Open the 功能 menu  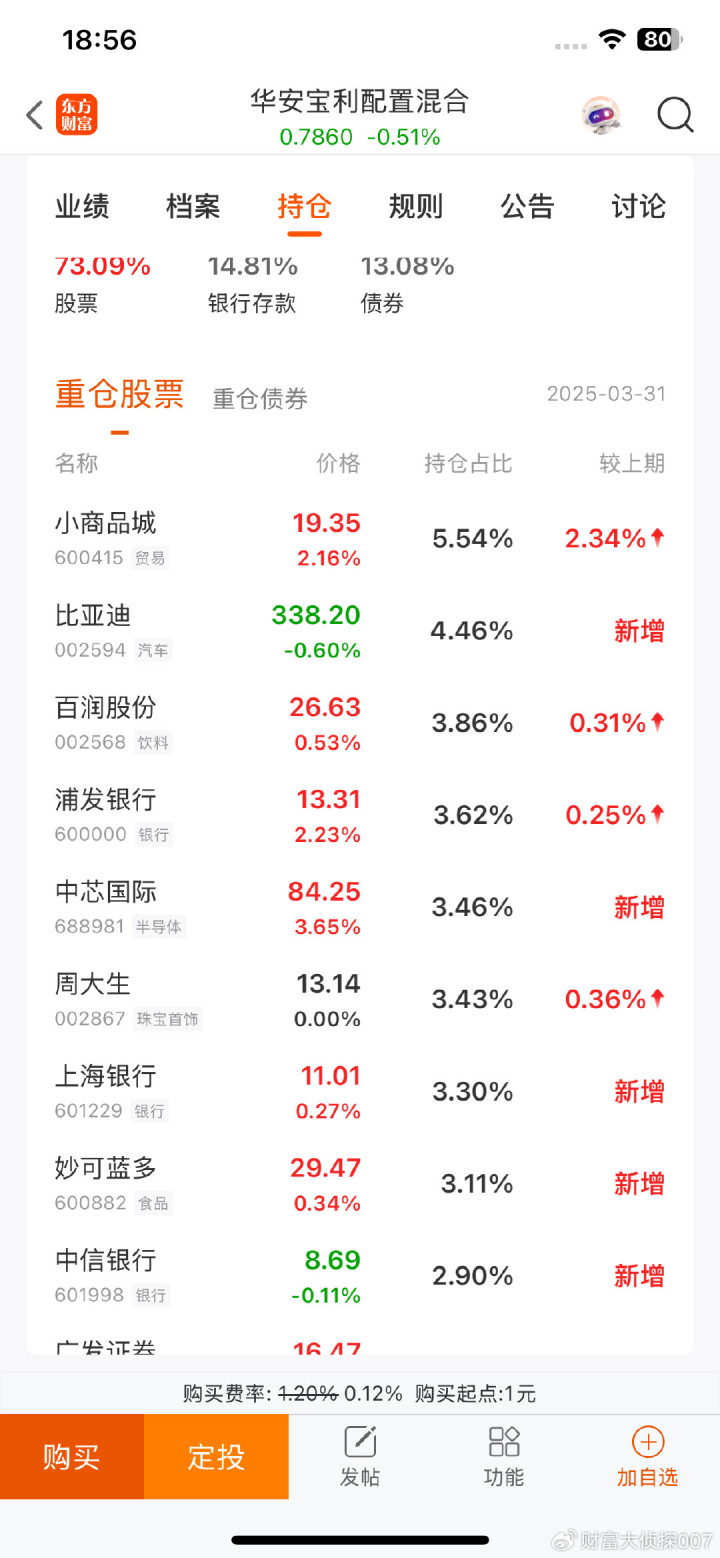504,1456
